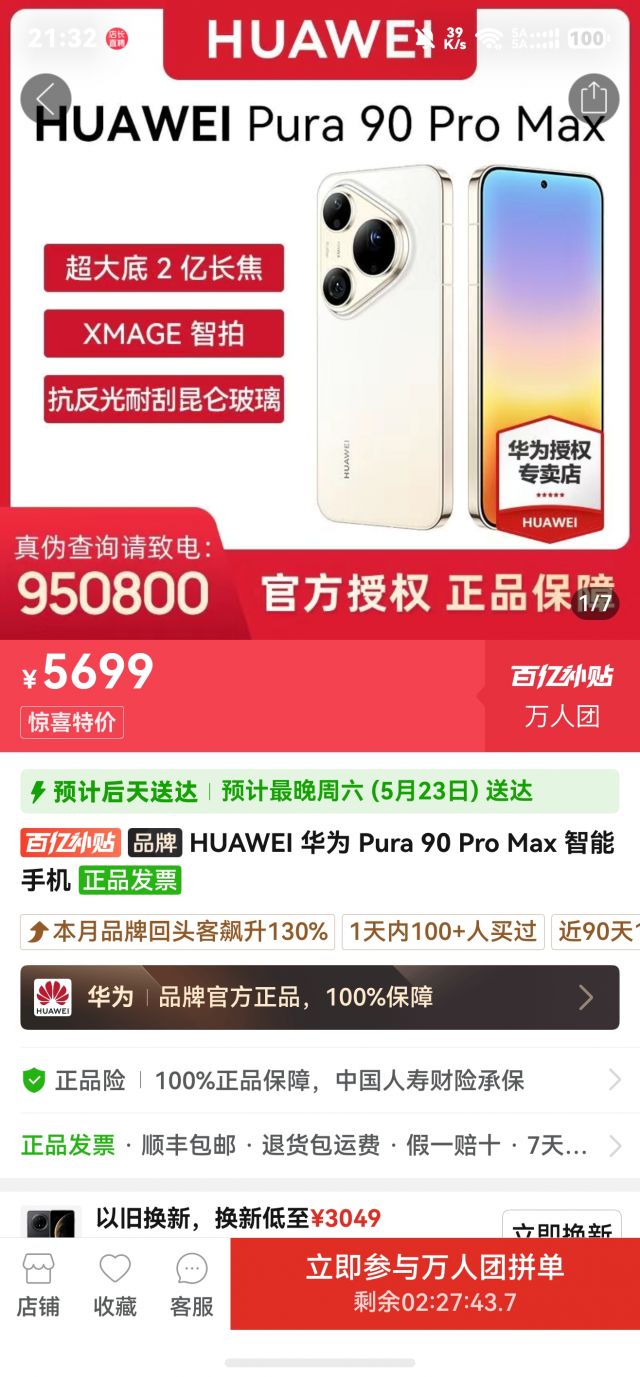Open the 正品险 guarantee details row
Image resolution: width=640 pixels, height=1377 pixels.
(x=320, y=1080)
